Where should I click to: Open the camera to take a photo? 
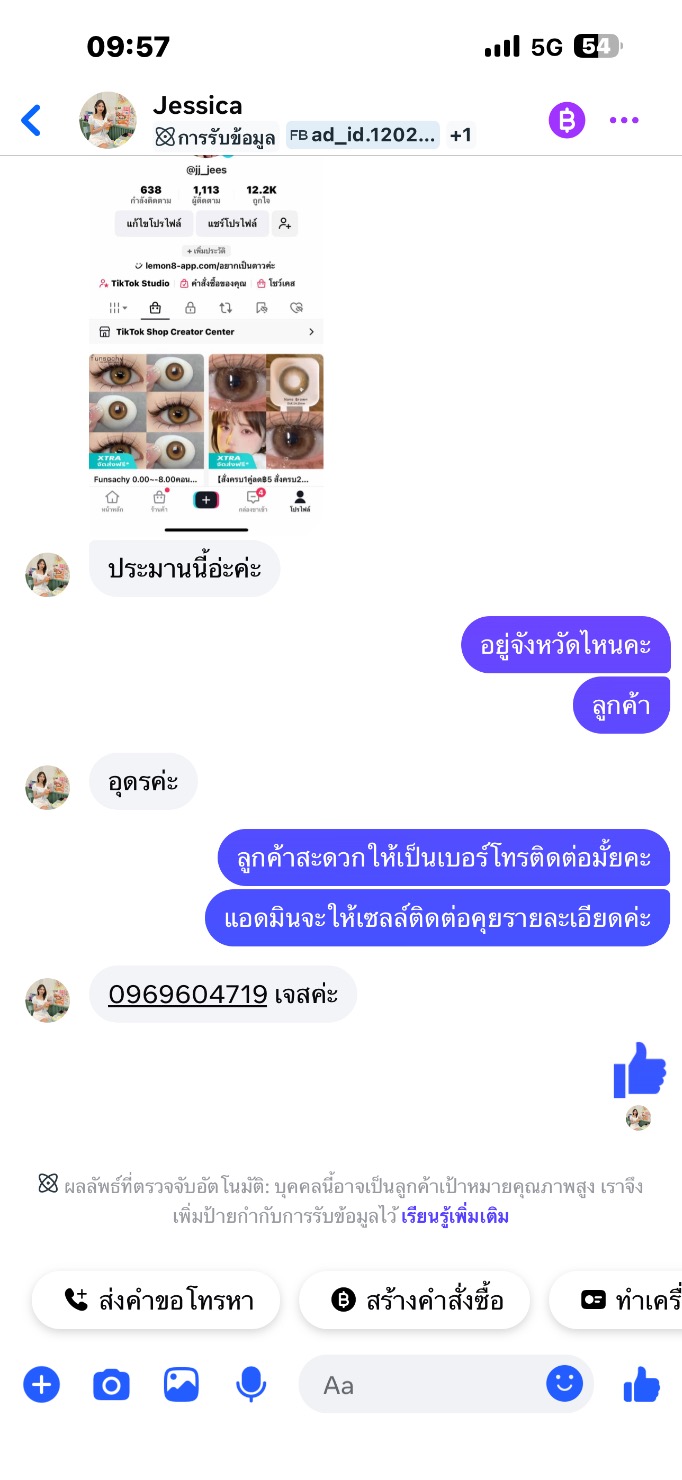[111, 1385]
